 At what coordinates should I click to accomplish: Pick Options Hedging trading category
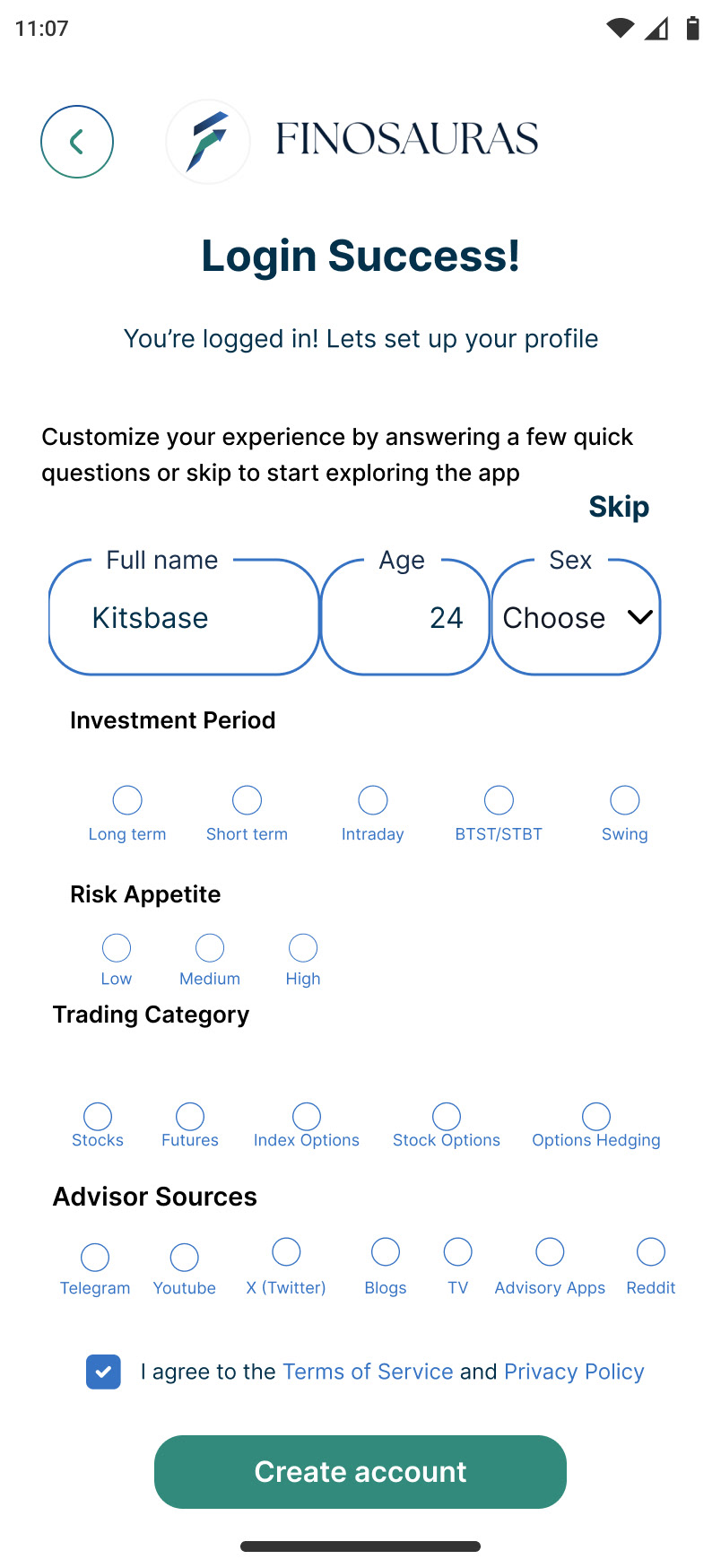tap(596, 1117)
